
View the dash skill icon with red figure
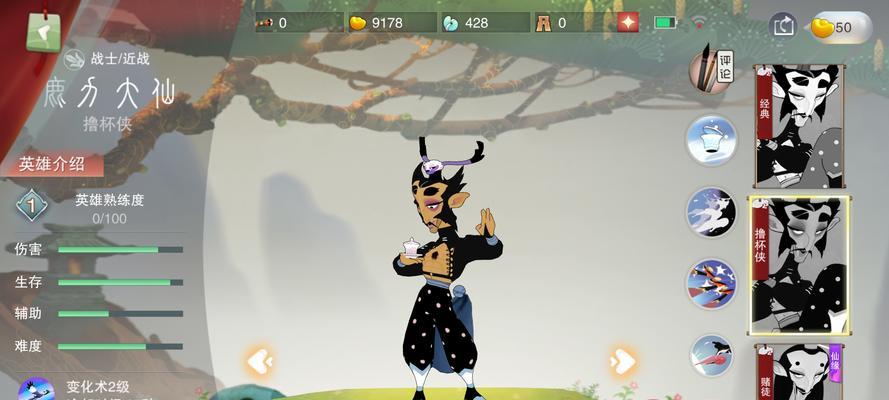coord(711,355)
